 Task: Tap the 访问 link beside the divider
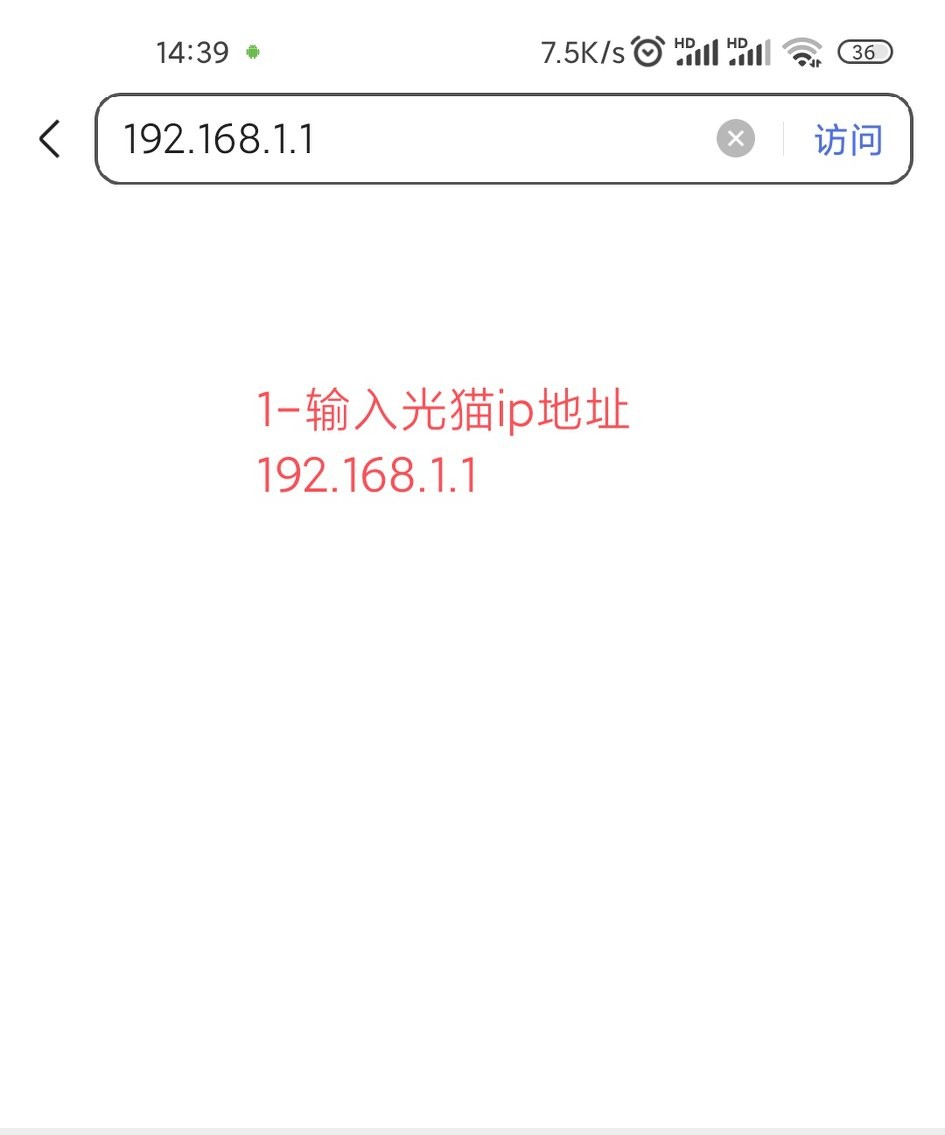pyautogui.click(x=848, y=139)
